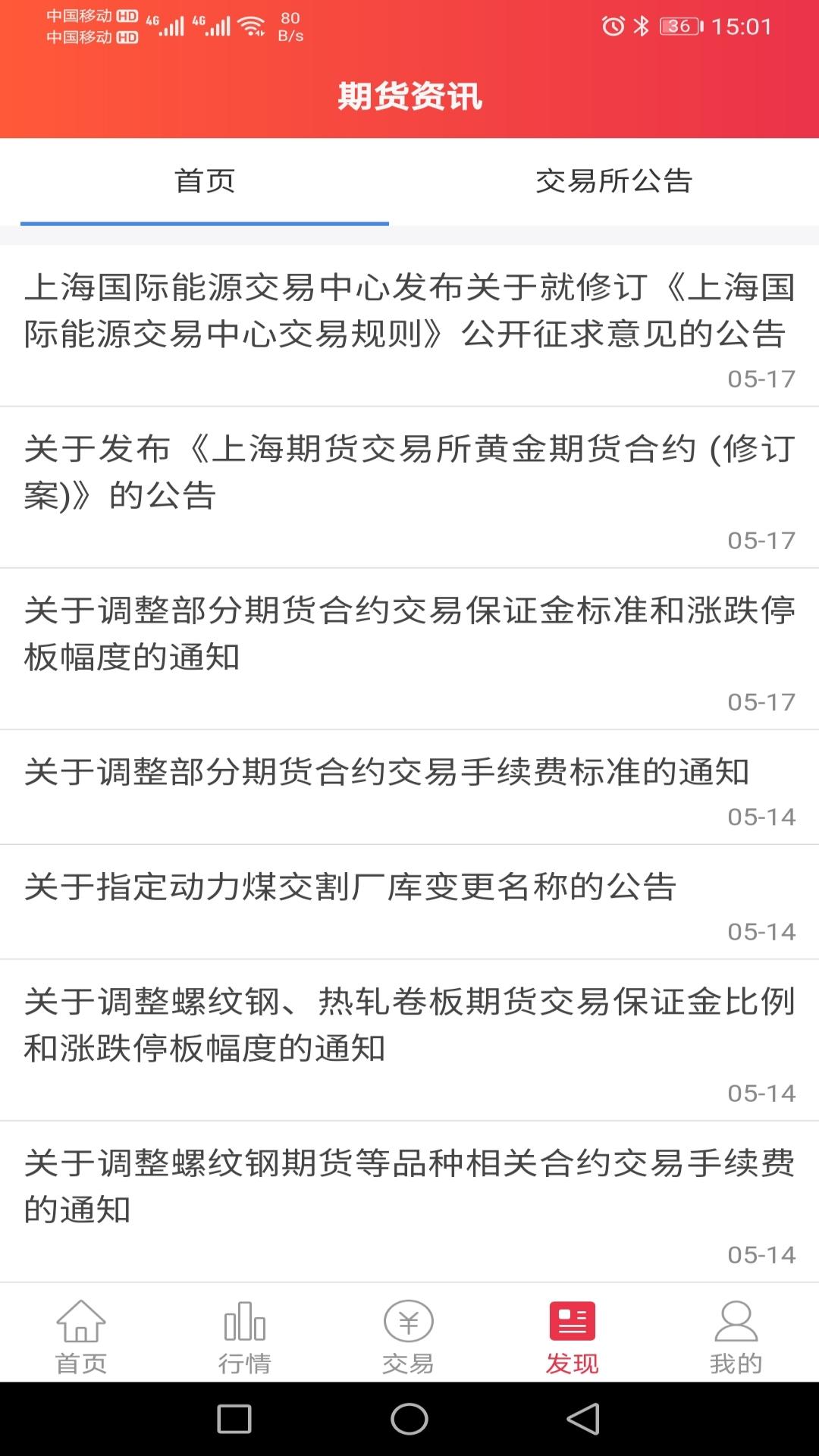The height and width of the screenshot is (1456, 819).
Task: Open the 交易 trading tab
Action: pyautogui.click(x=409, y=1337)
